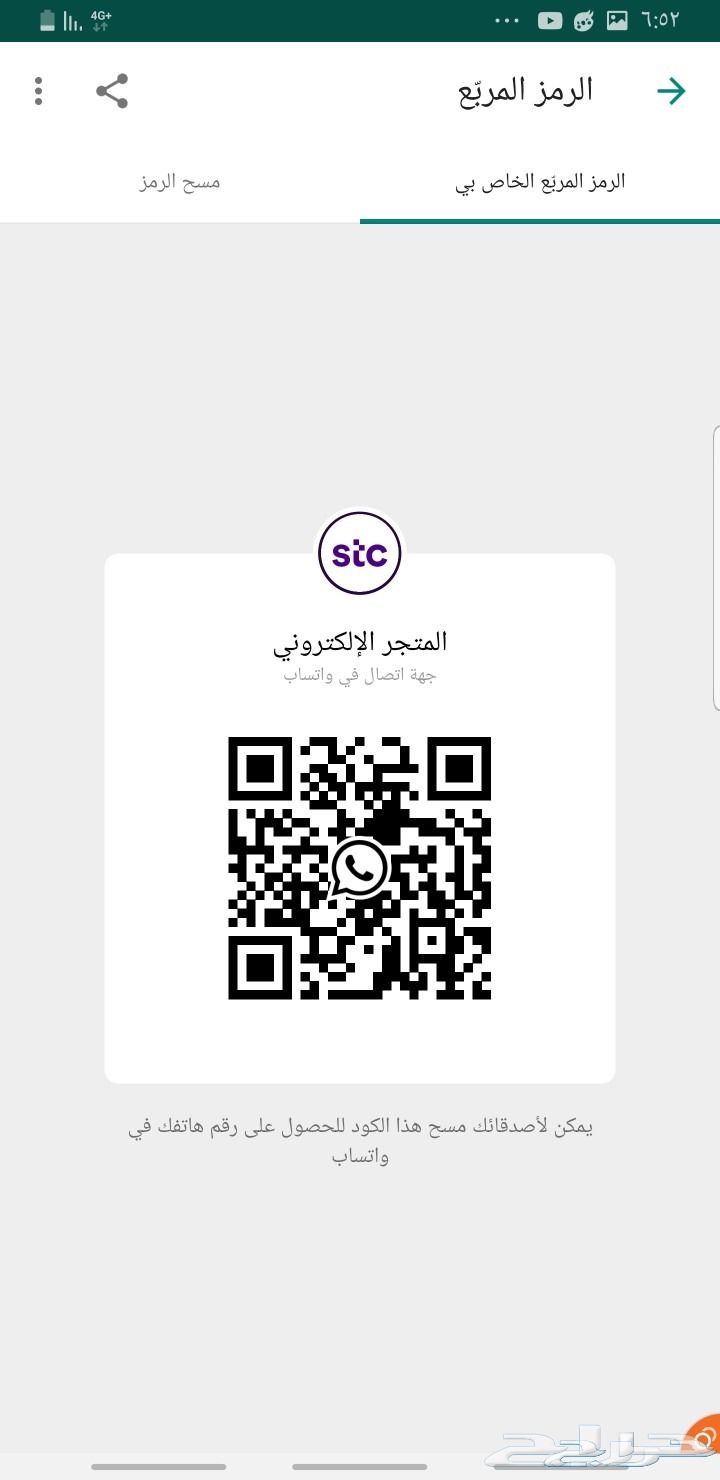This screenshot has height=1480, width=720.
Task: Switch to the مسح الرمز tab
Action: click(x=180, y=182)
